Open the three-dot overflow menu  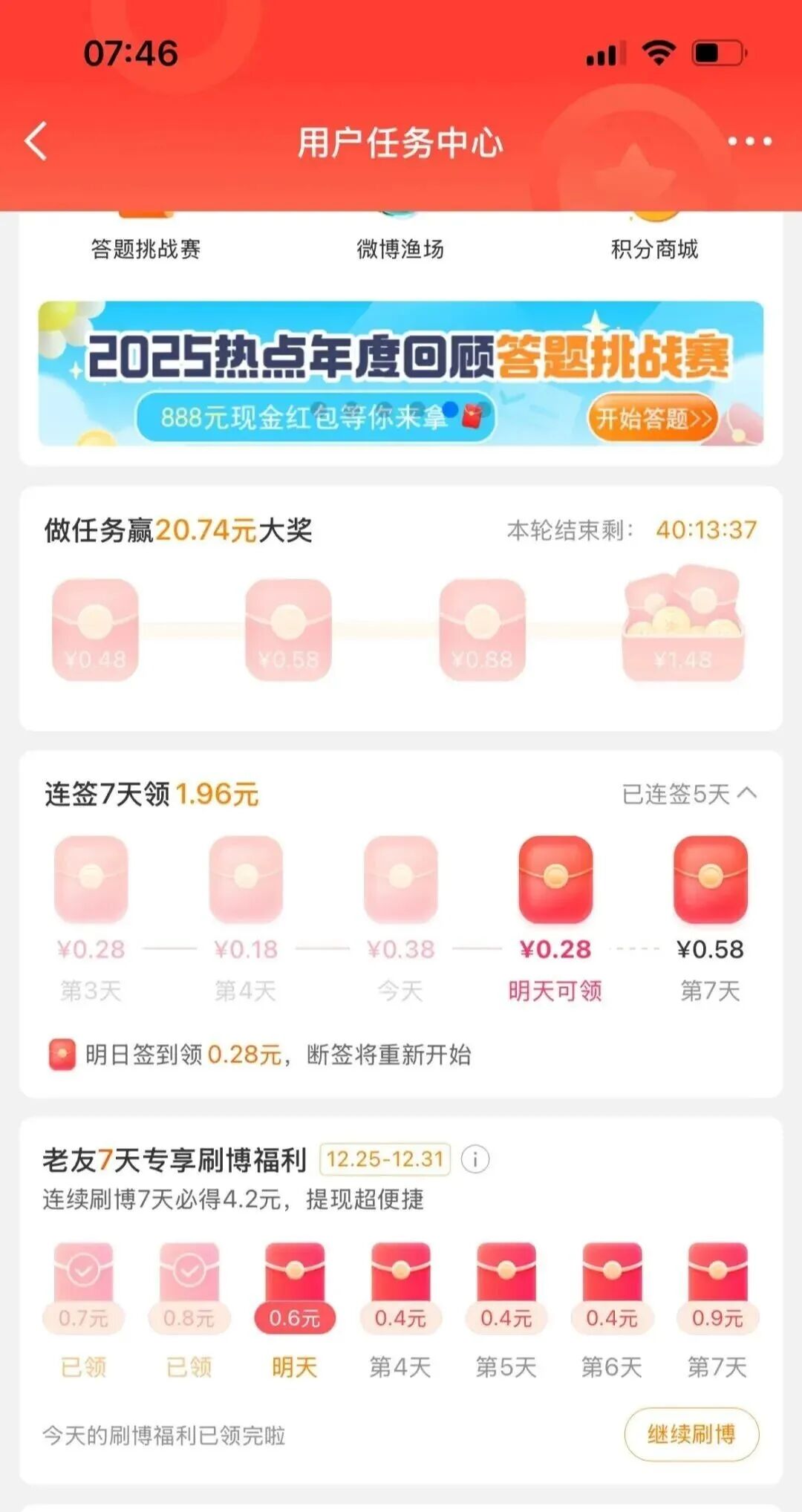click(749, 141)
